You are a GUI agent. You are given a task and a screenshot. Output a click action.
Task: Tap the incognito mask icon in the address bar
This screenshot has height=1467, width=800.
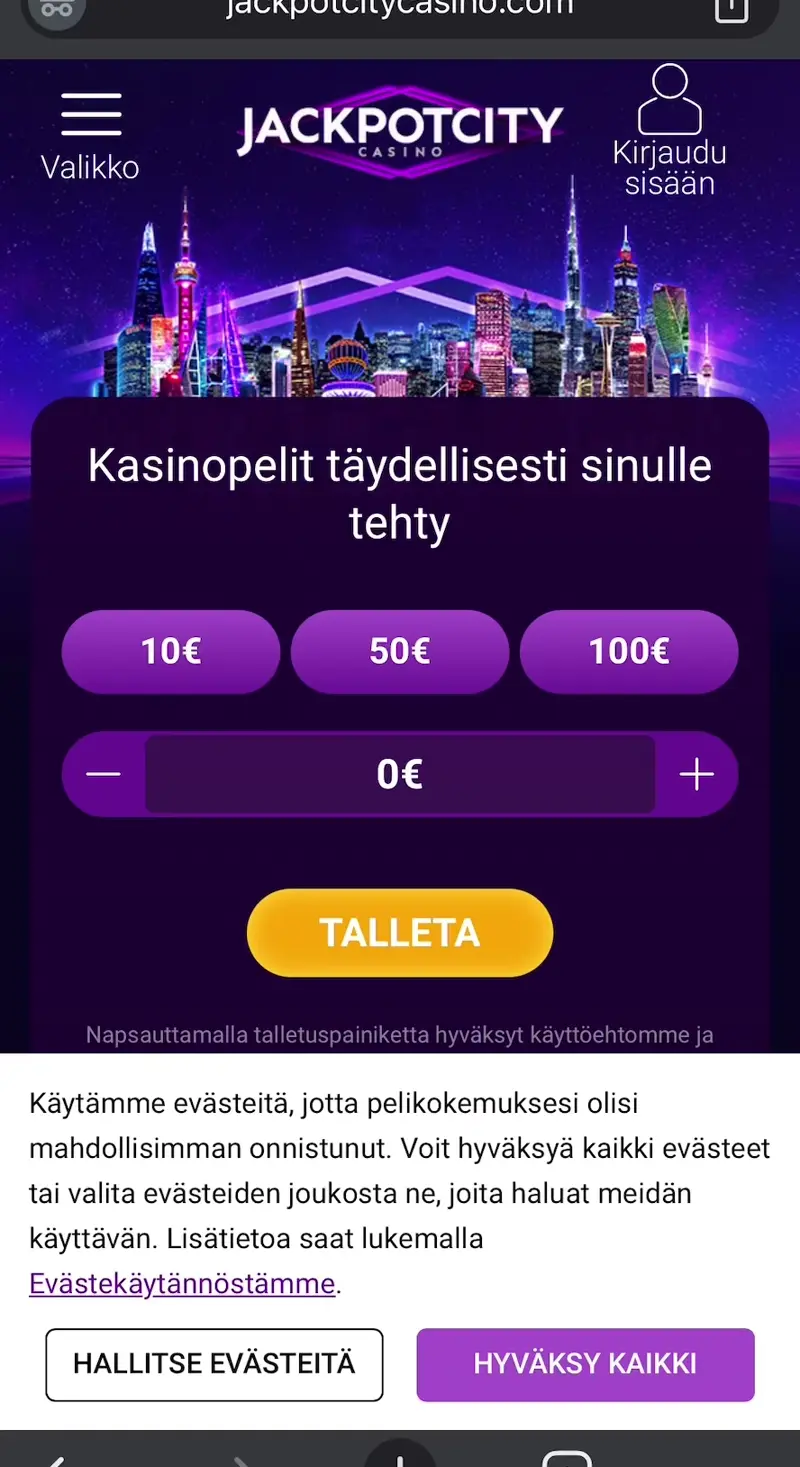coord(55,10)
